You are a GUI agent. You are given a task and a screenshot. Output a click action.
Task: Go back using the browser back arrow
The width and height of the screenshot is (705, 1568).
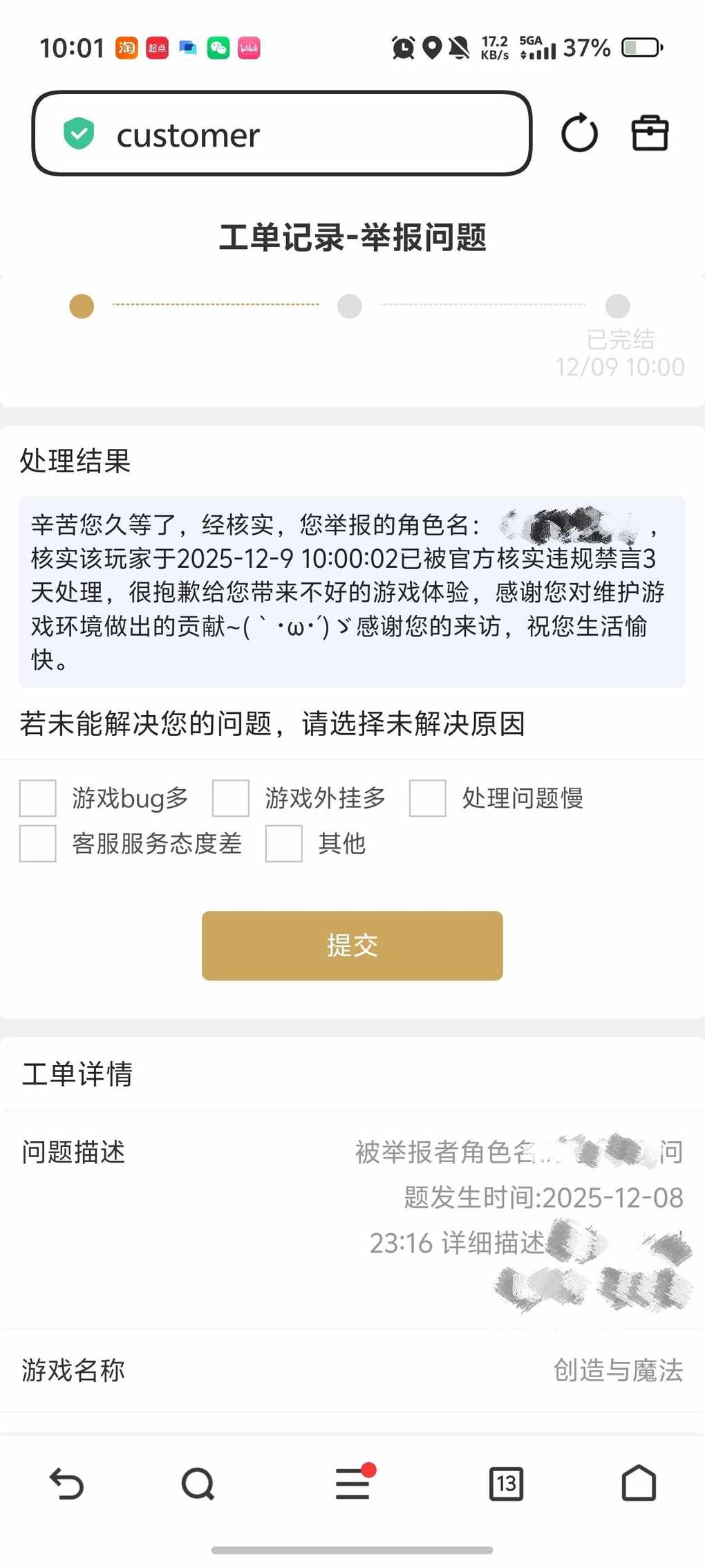click(x=66, y=1484)
